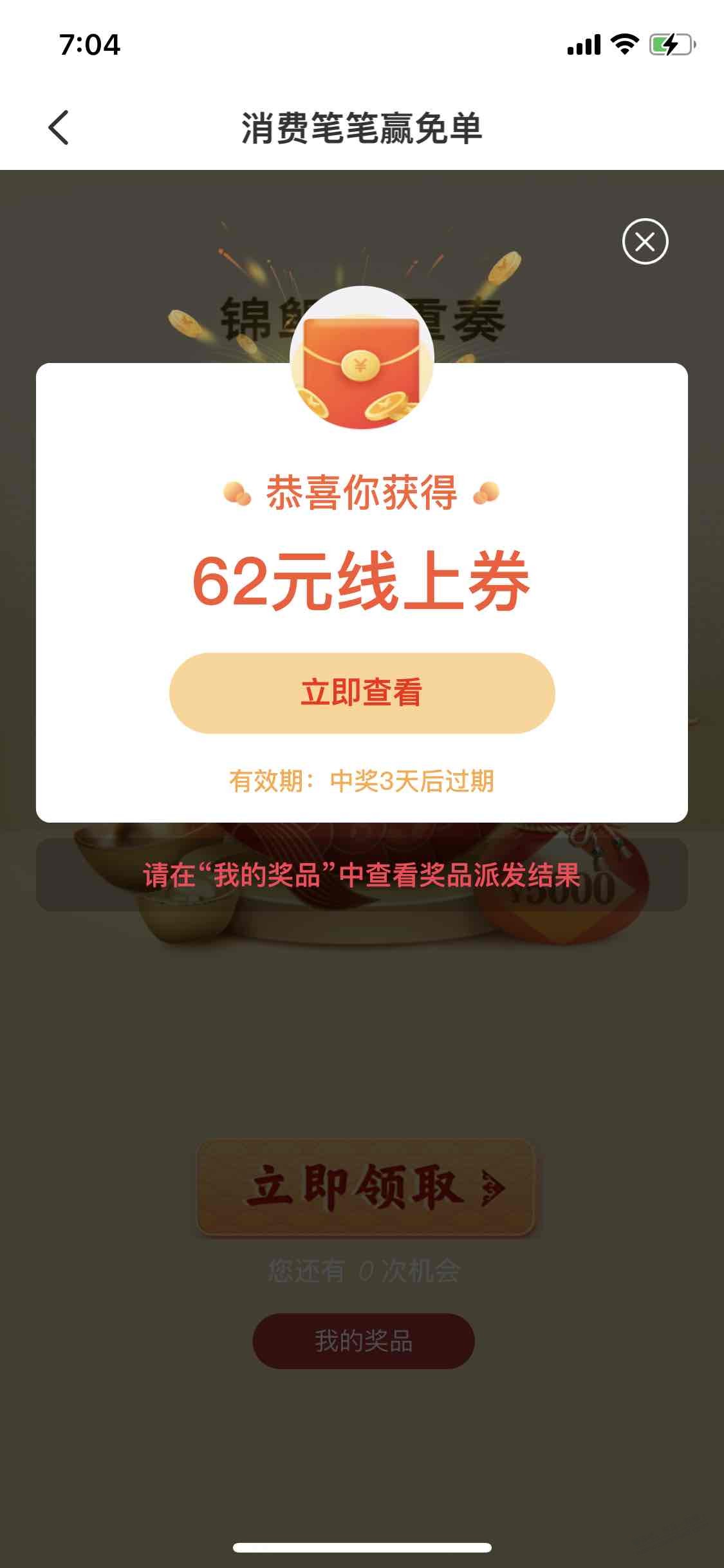Go back from 消费笔笔赢免单 page

coord(59,127)
